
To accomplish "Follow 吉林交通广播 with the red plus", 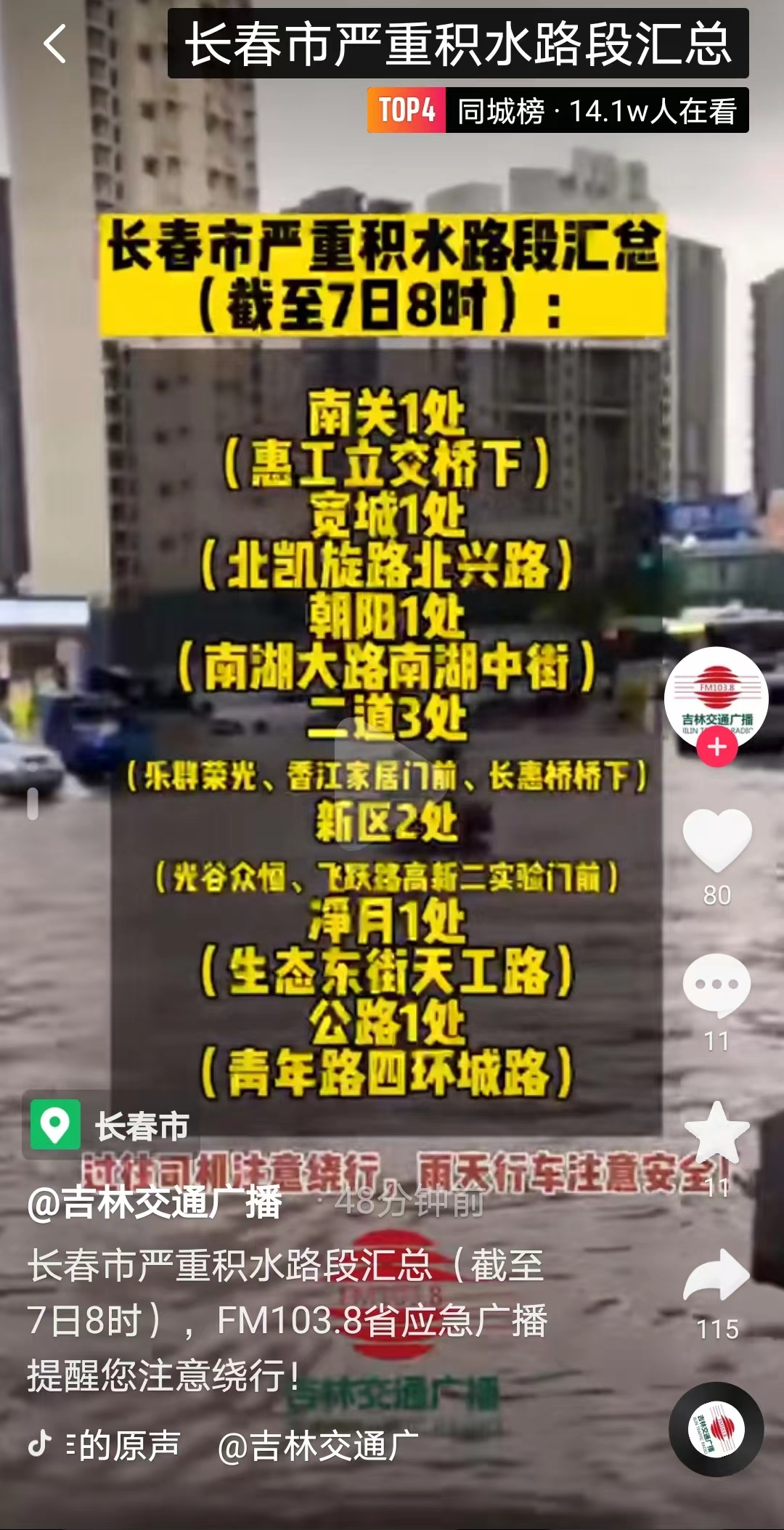I will pyautogui.click(x=717, y=747).
